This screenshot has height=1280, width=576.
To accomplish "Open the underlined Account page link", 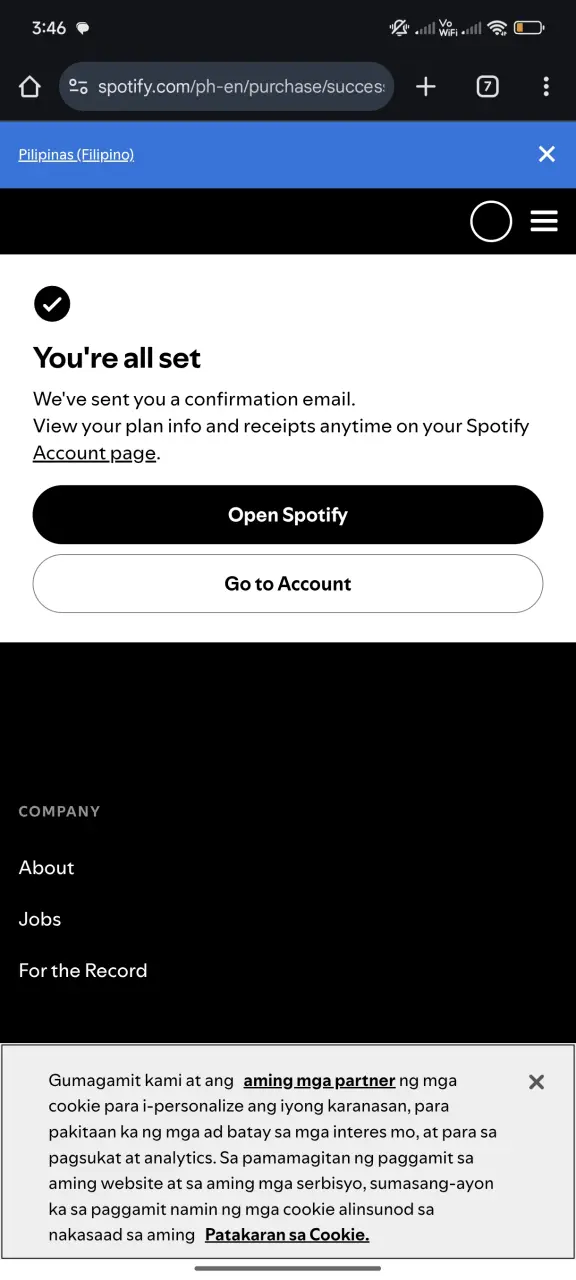I will [x=95, y=453].
